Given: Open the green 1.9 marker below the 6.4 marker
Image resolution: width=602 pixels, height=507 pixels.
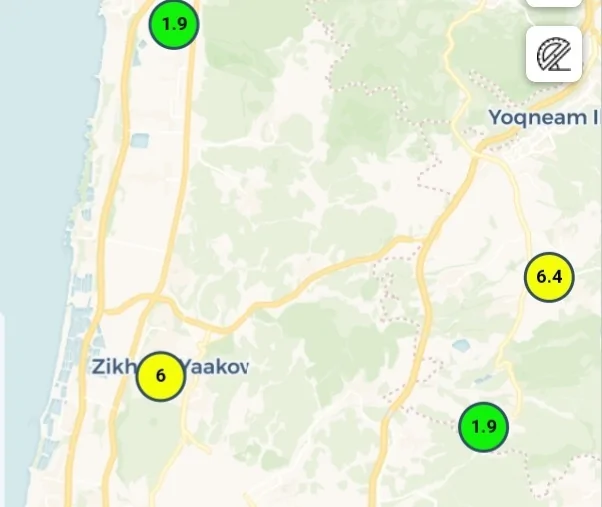Looking at the screenshot, I should pyautogui.click(x=483, y=427).
